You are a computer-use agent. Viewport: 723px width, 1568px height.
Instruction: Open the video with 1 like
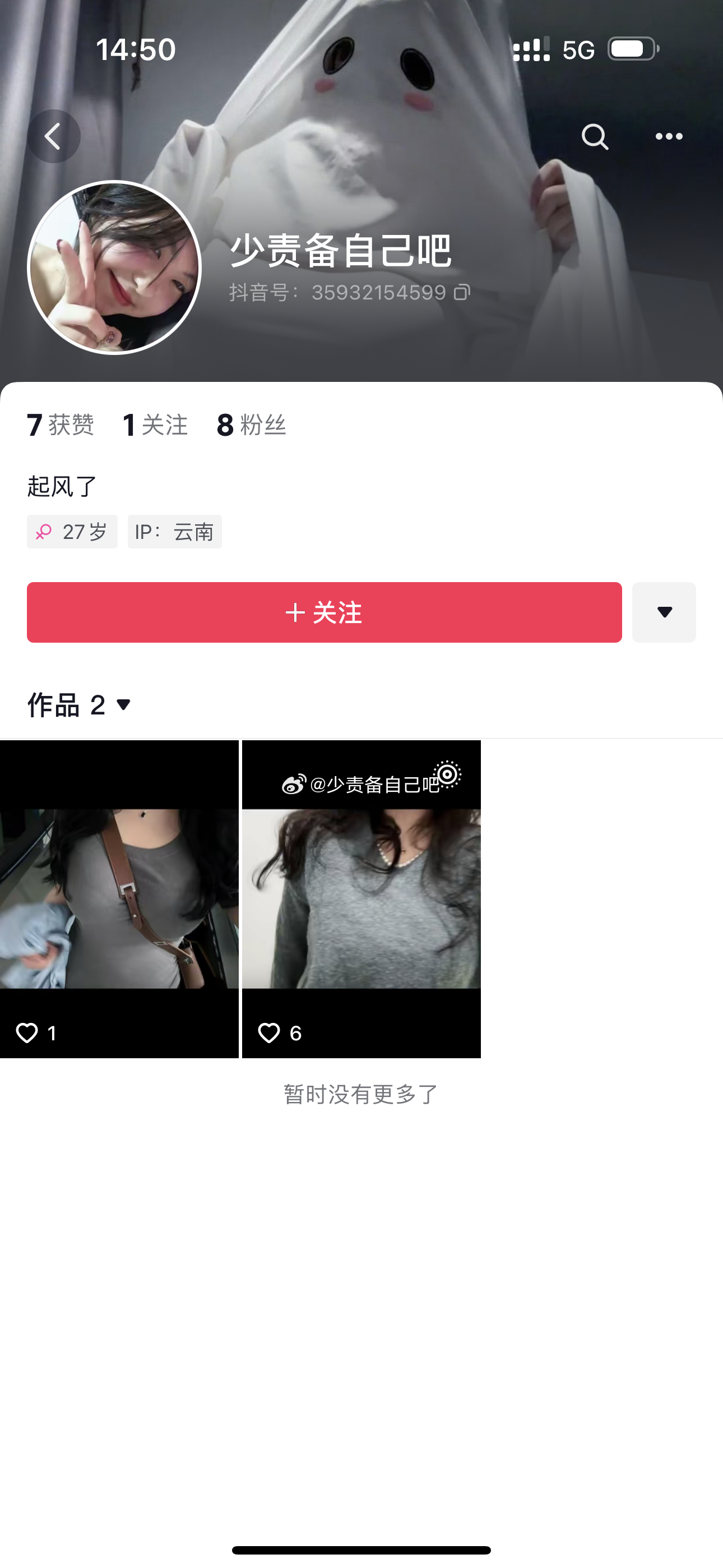point(119,898)
